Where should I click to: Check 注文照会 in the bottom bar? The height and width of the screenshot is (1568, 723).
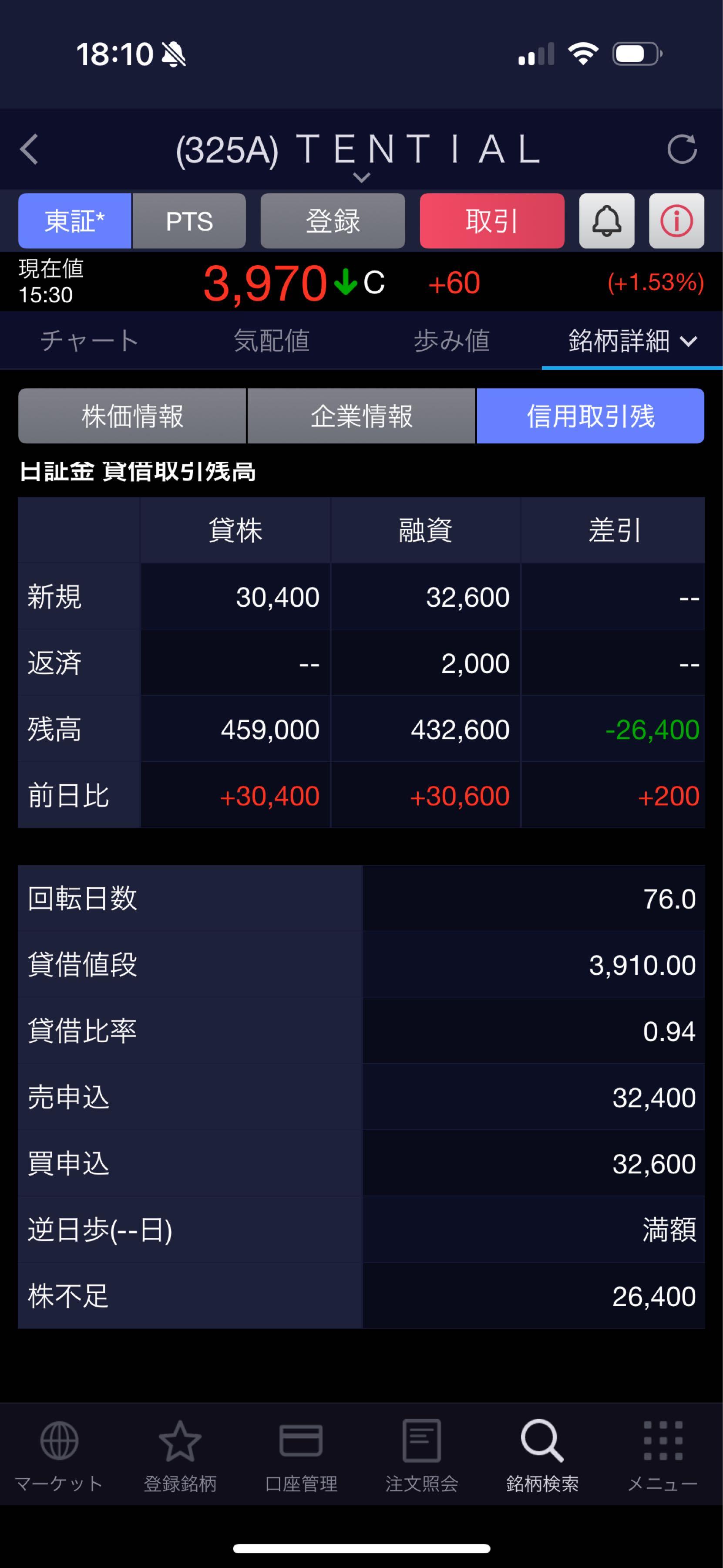tap(421, 1455)
